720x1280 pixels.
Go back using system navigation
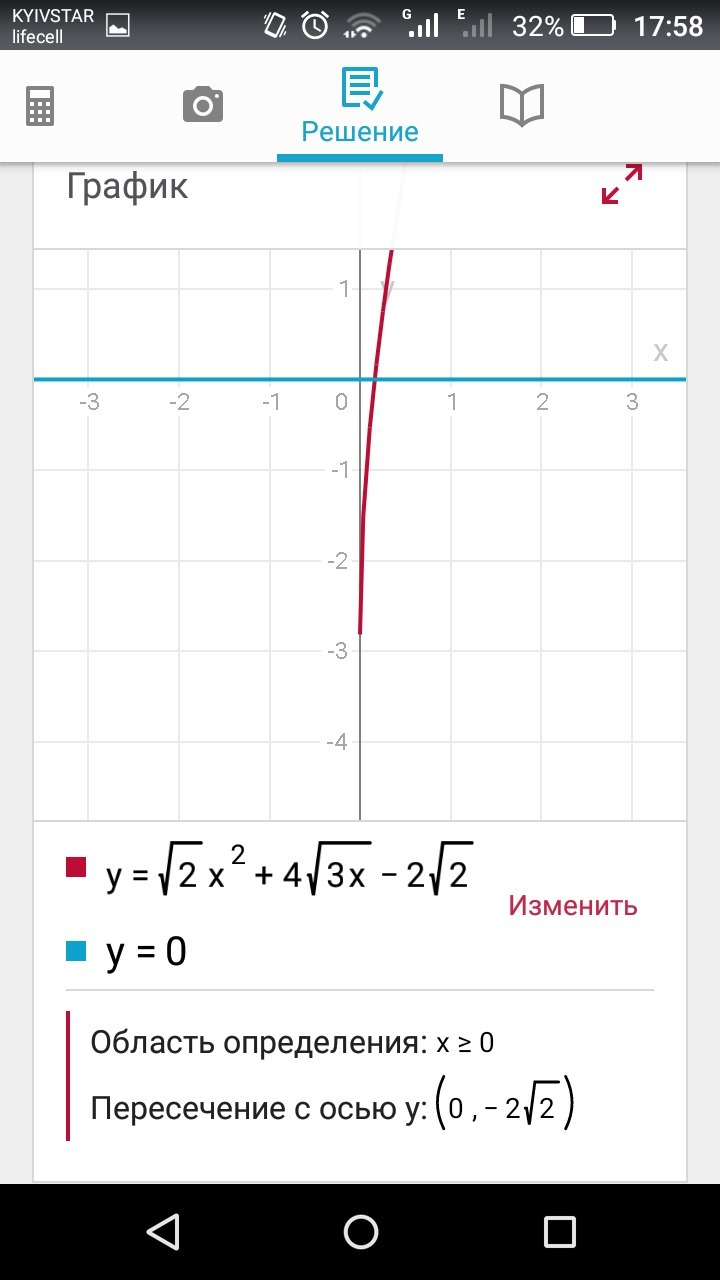pos(162,1231)
